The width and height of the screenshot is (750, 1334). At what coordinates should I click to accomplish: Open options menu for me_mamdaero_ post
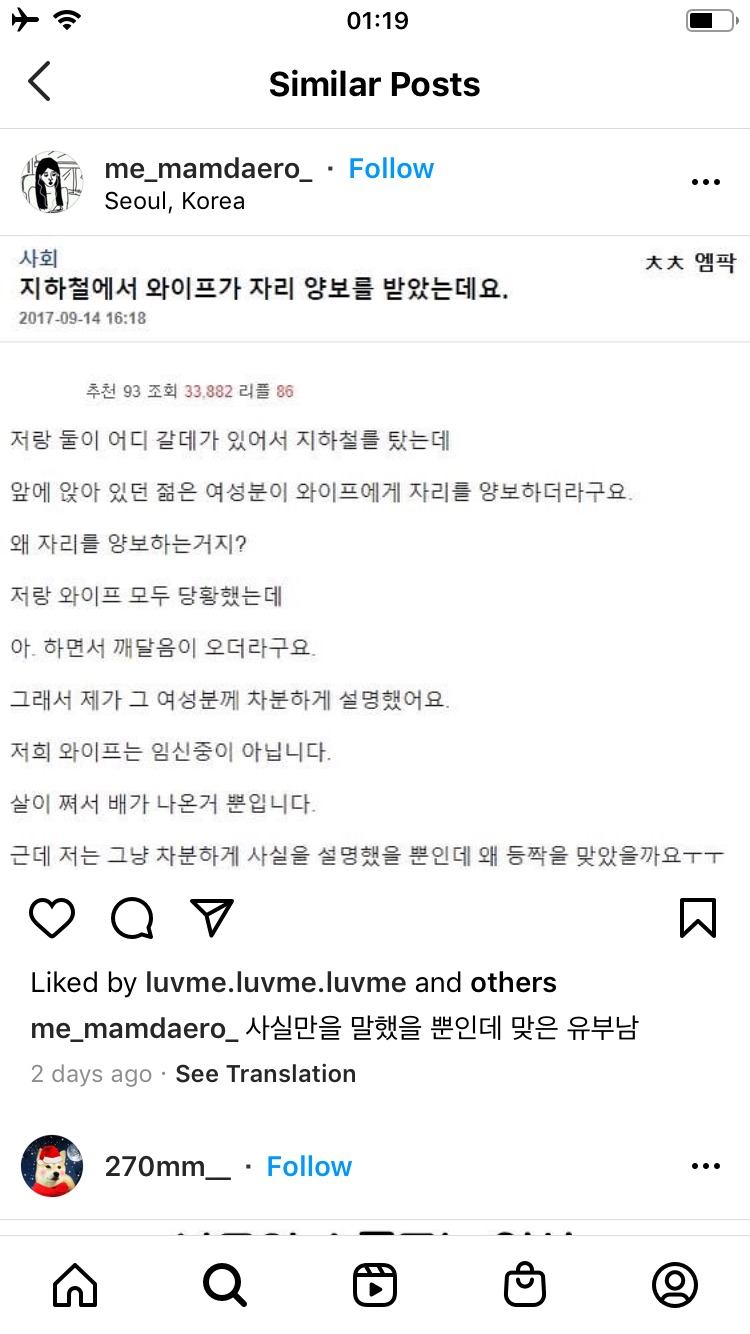click(705, 182)
